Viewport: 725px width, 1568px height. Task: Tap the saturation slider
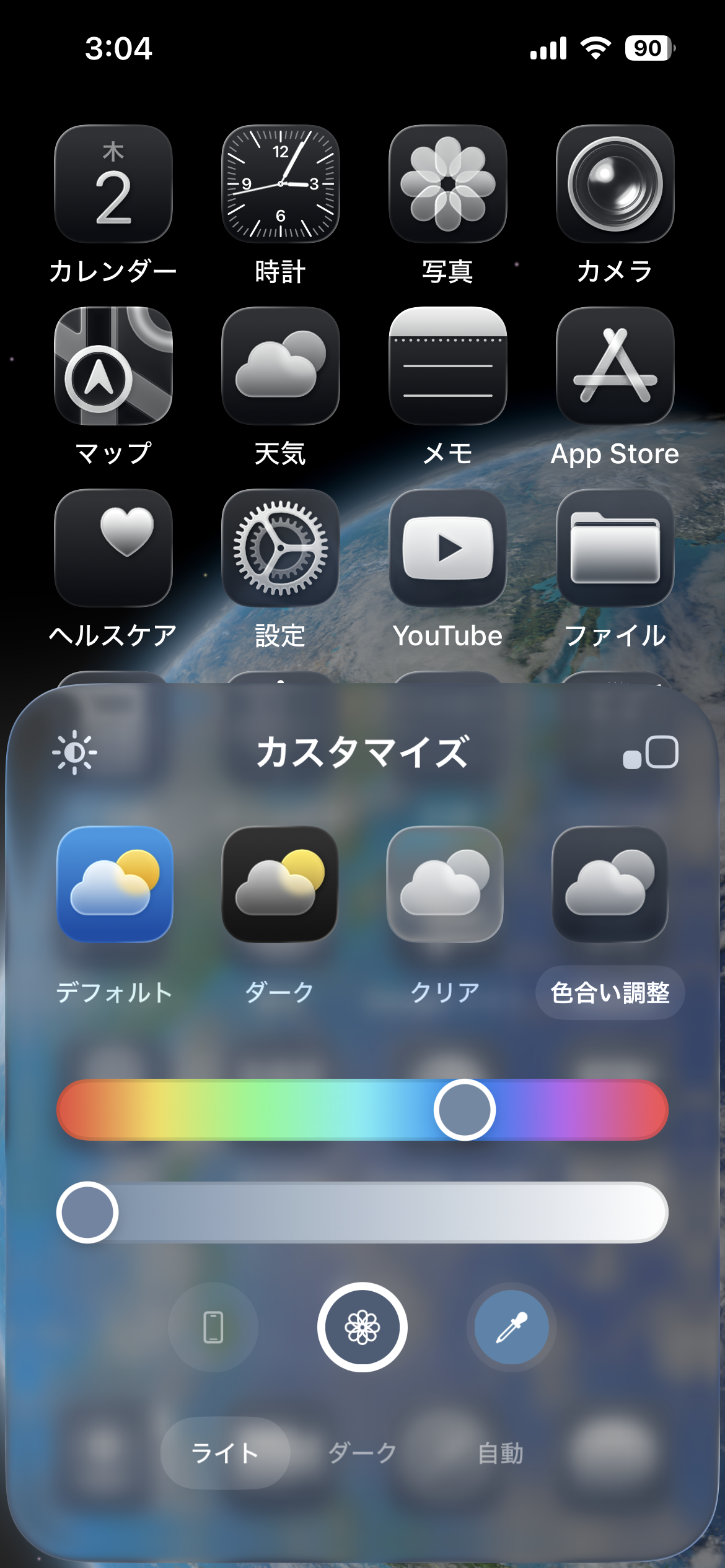(x=362, y=1213)
